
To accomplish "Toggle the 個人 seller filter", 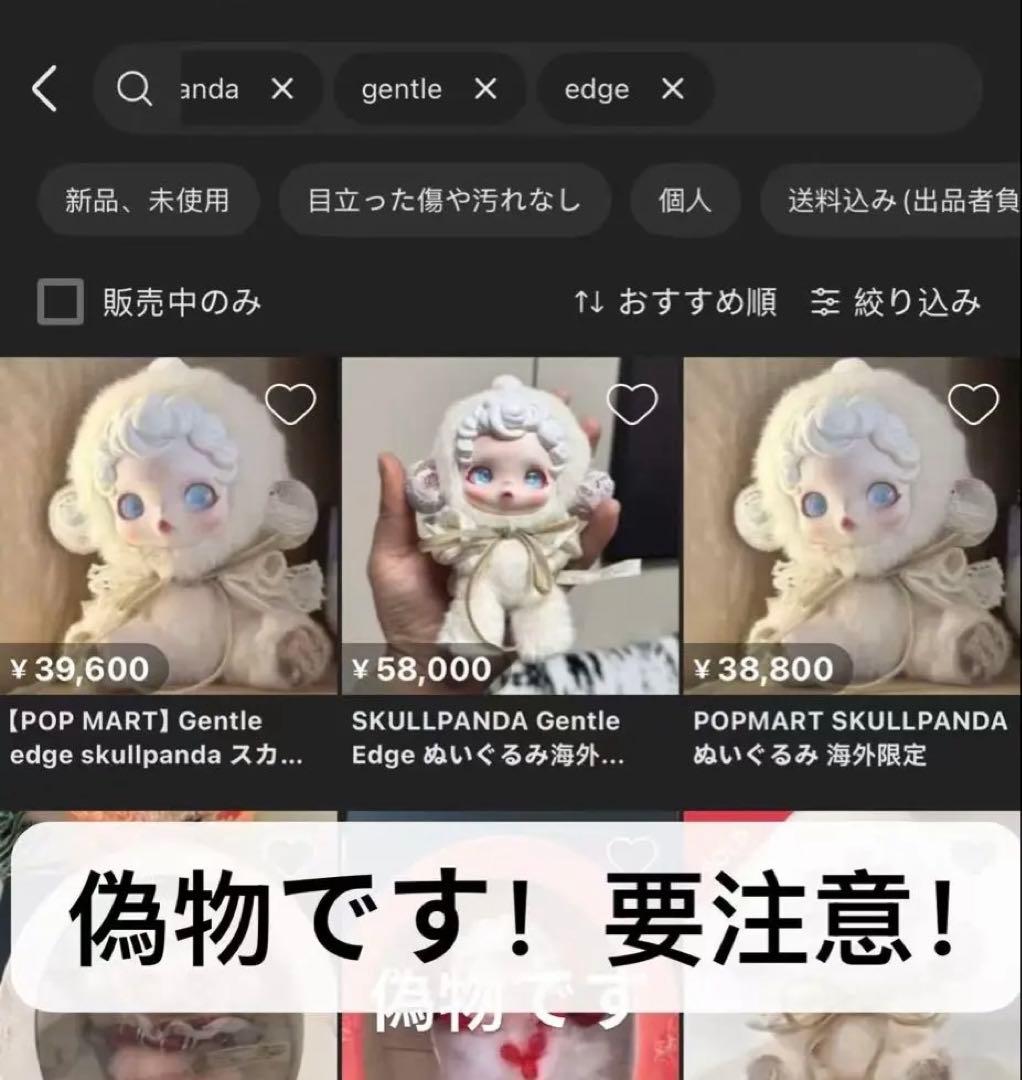I will 684,200.
